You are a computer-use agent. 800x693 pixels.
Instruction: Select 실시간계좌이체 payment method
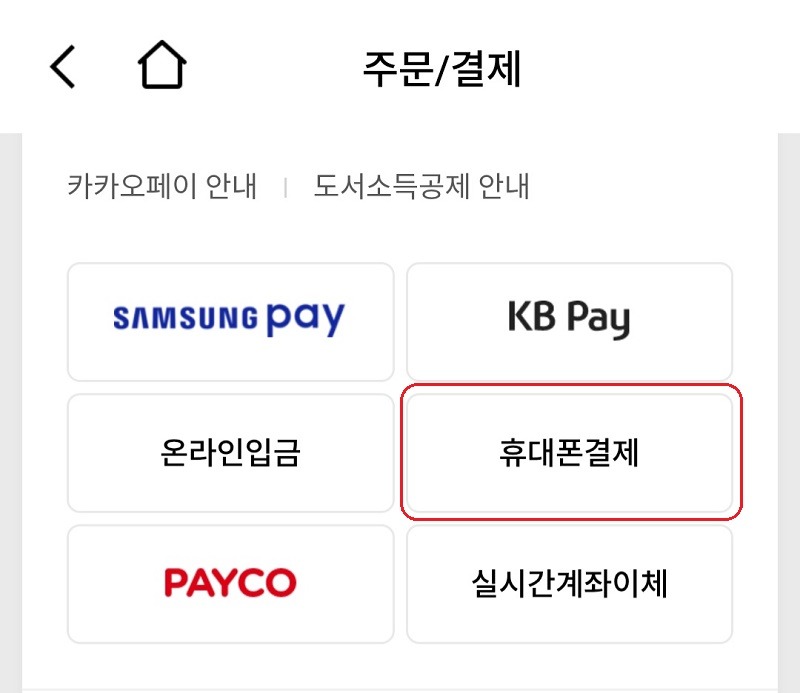[569, 583]
